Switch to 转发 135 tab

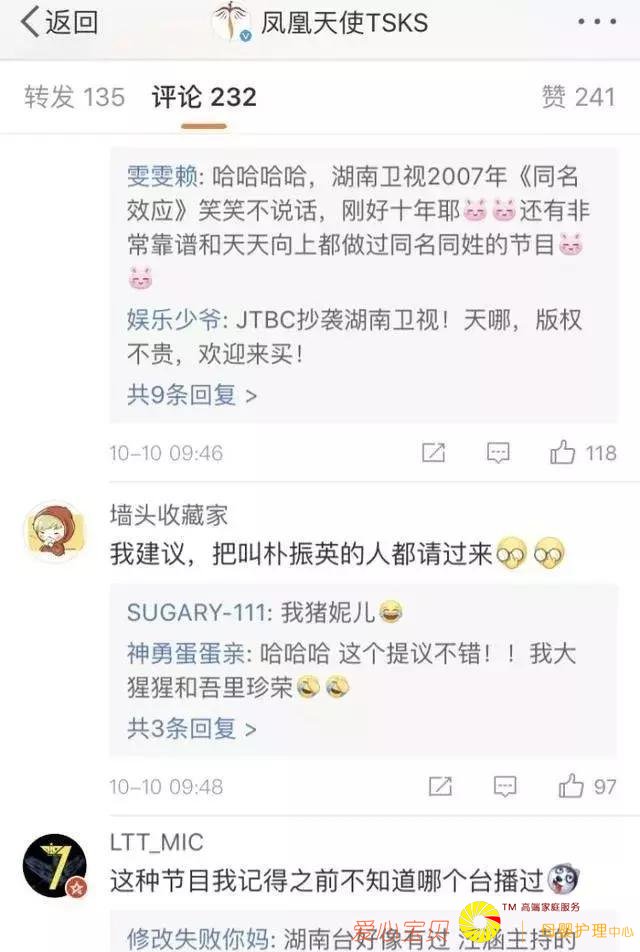tap(74, 97)
